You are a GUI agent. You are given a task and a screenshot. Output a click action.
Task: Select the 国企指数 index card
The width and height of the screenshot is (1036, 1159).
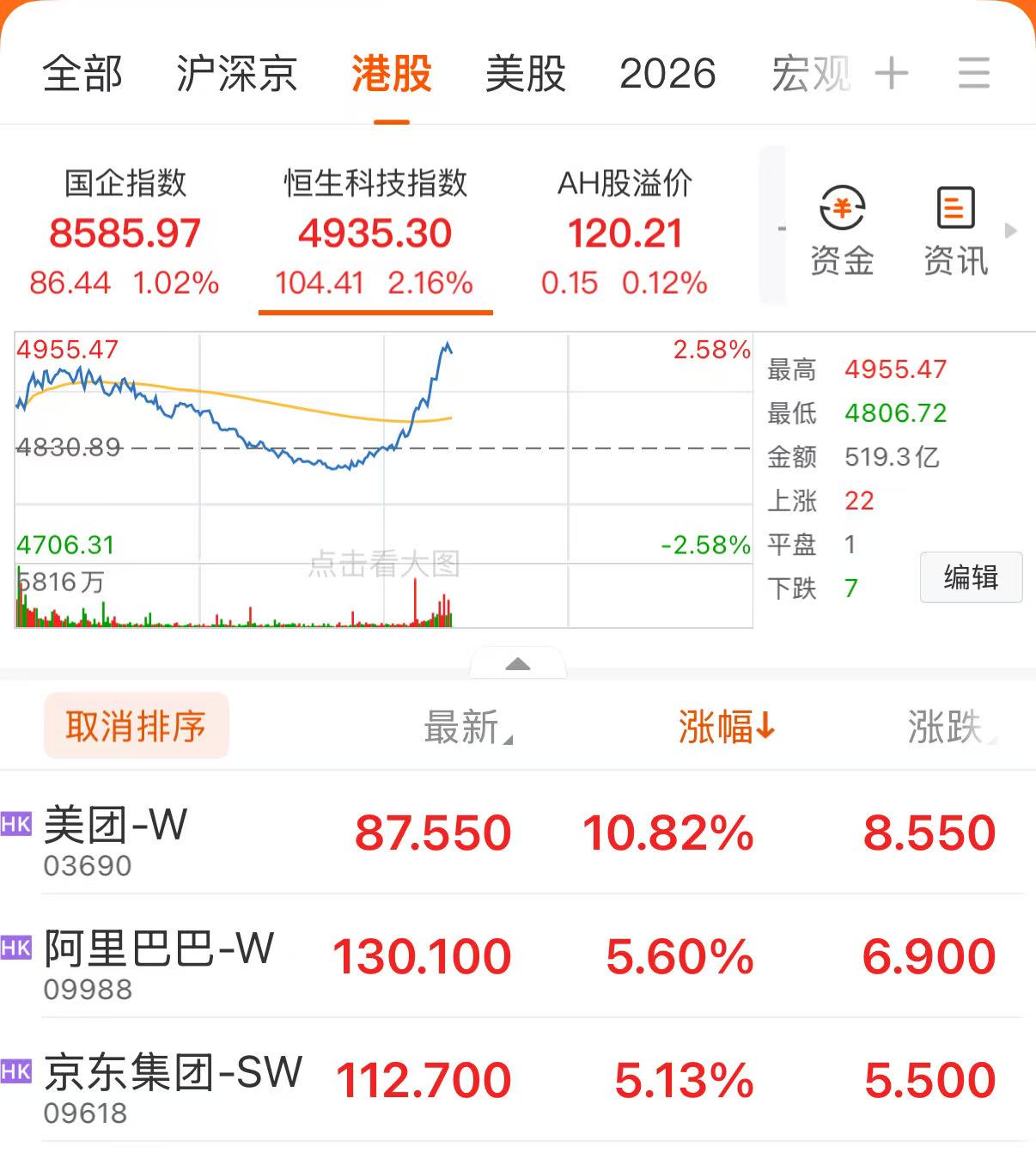point(125,232)
